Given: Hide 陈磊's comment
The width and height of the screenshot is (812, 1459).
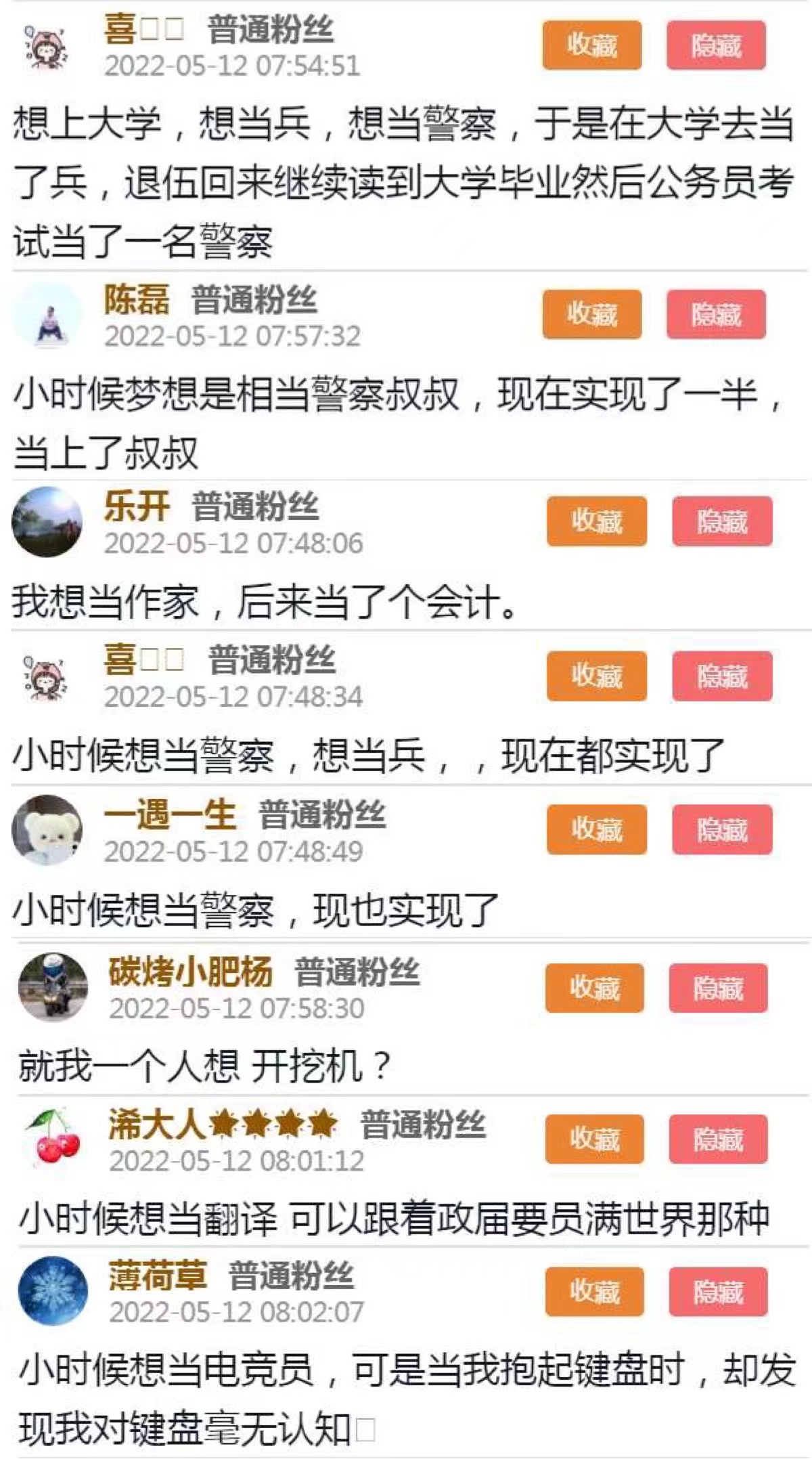Looking at the screenshot, I should 716,314.
